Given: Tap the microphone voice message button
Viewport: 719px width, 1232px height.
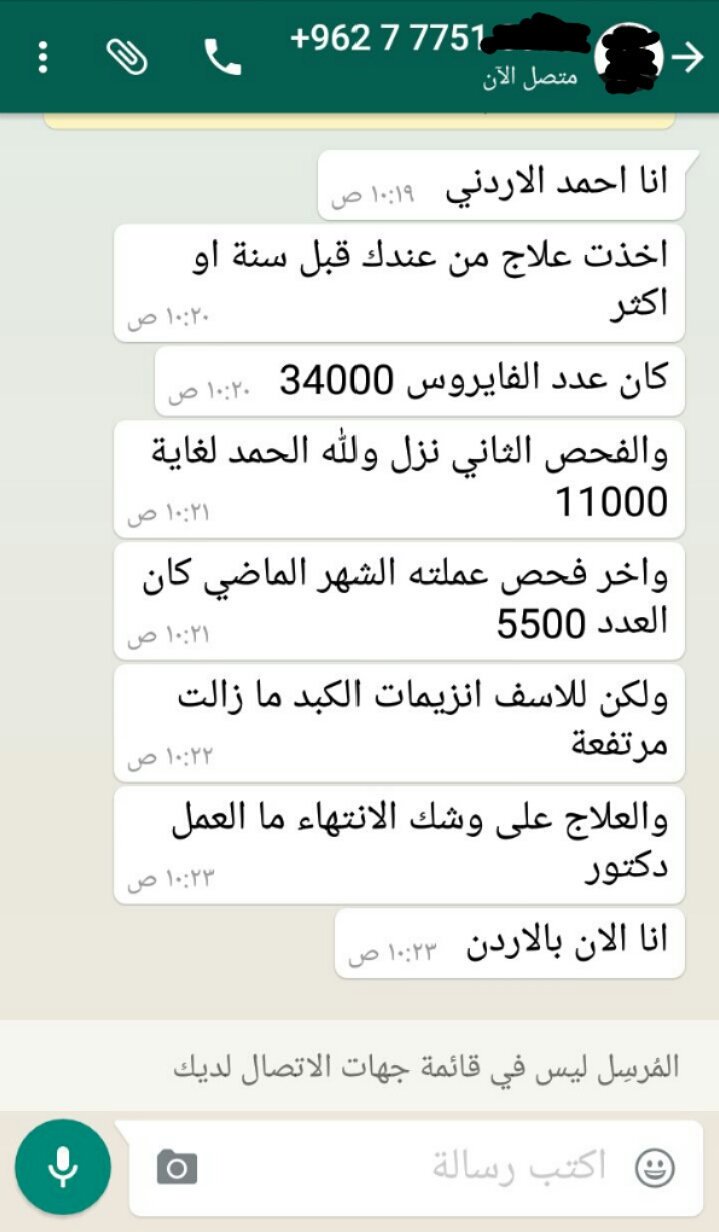Looking at the screenshot, I should tap(62, 1166).
